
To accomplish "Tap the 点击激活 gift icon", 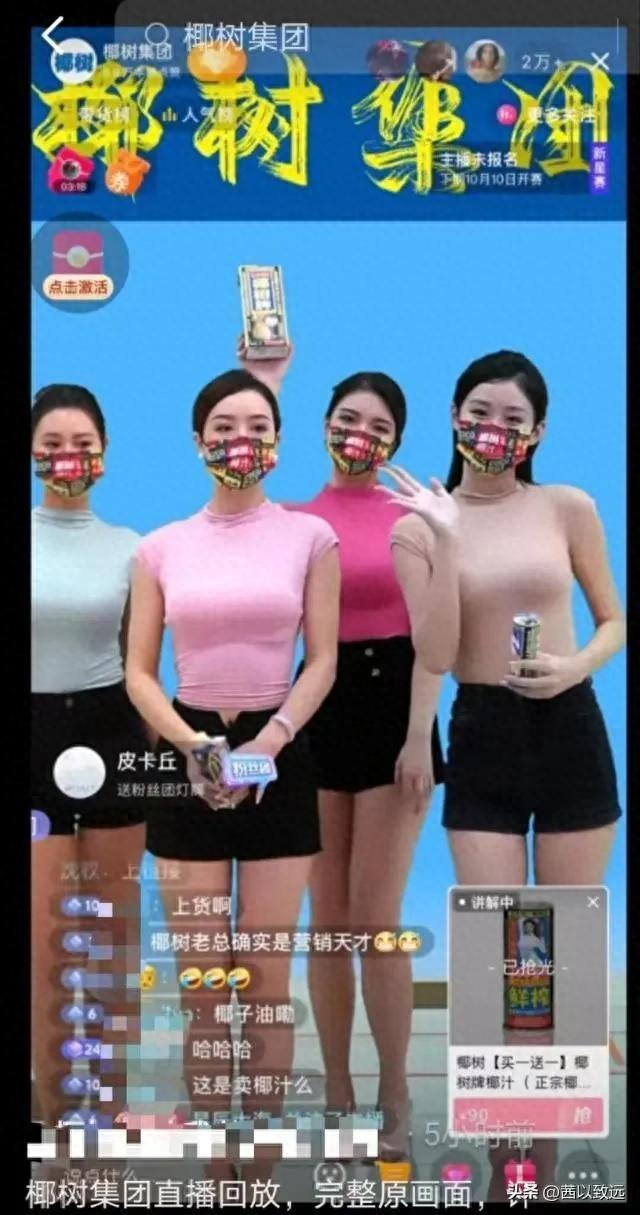I will (80, 264).
